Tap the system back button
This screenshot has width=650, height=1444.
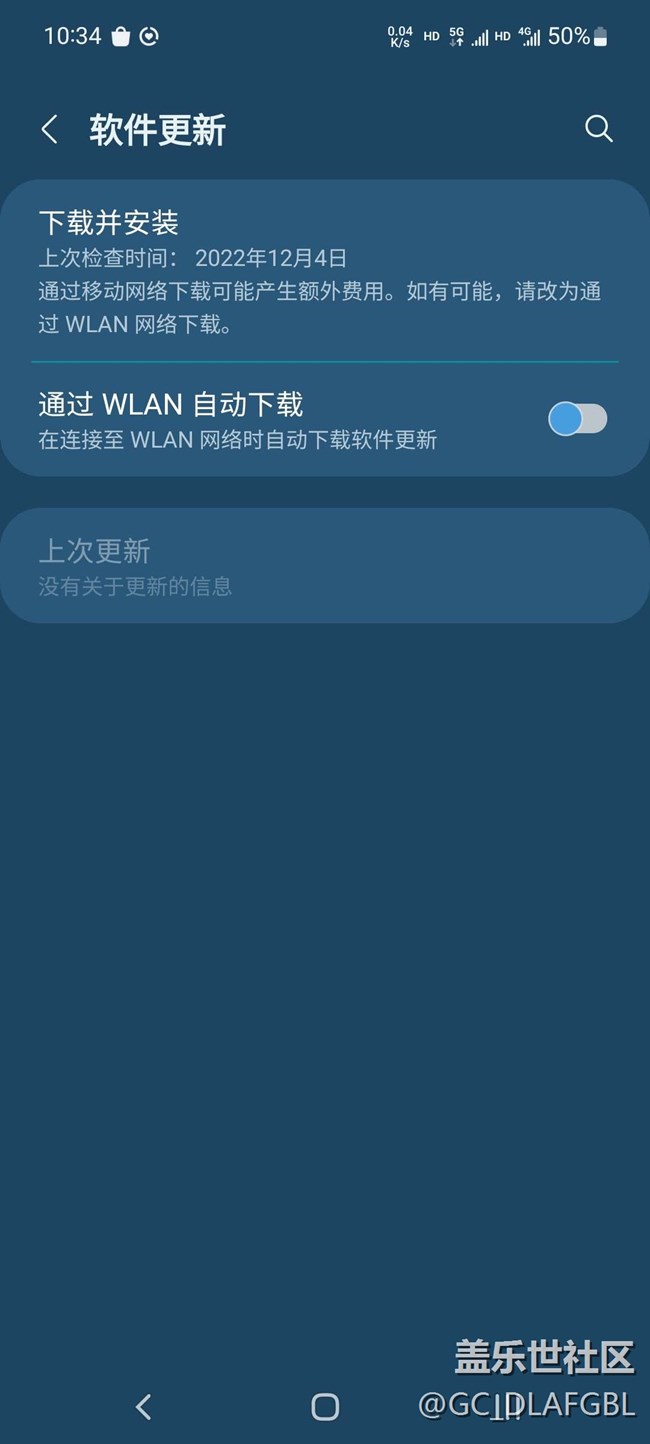point(143,1406)
